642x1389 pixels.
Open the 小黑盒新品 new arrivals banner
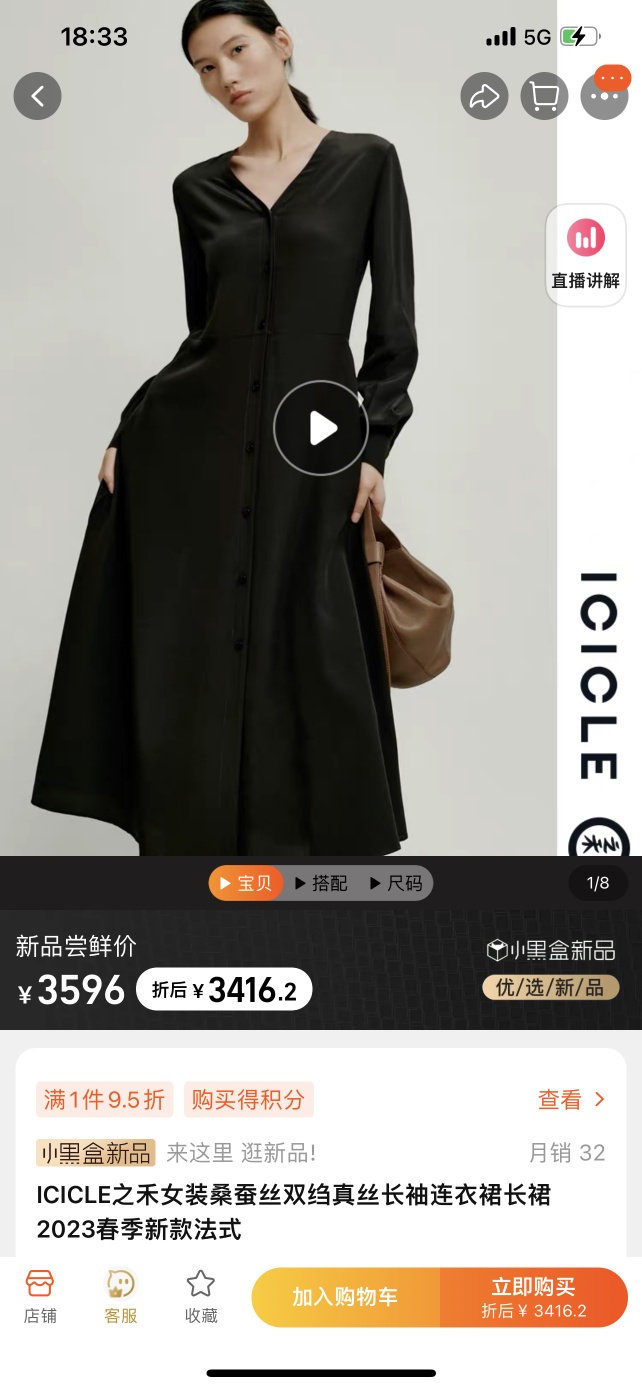pyautogui.click(x=96, y=1153)
